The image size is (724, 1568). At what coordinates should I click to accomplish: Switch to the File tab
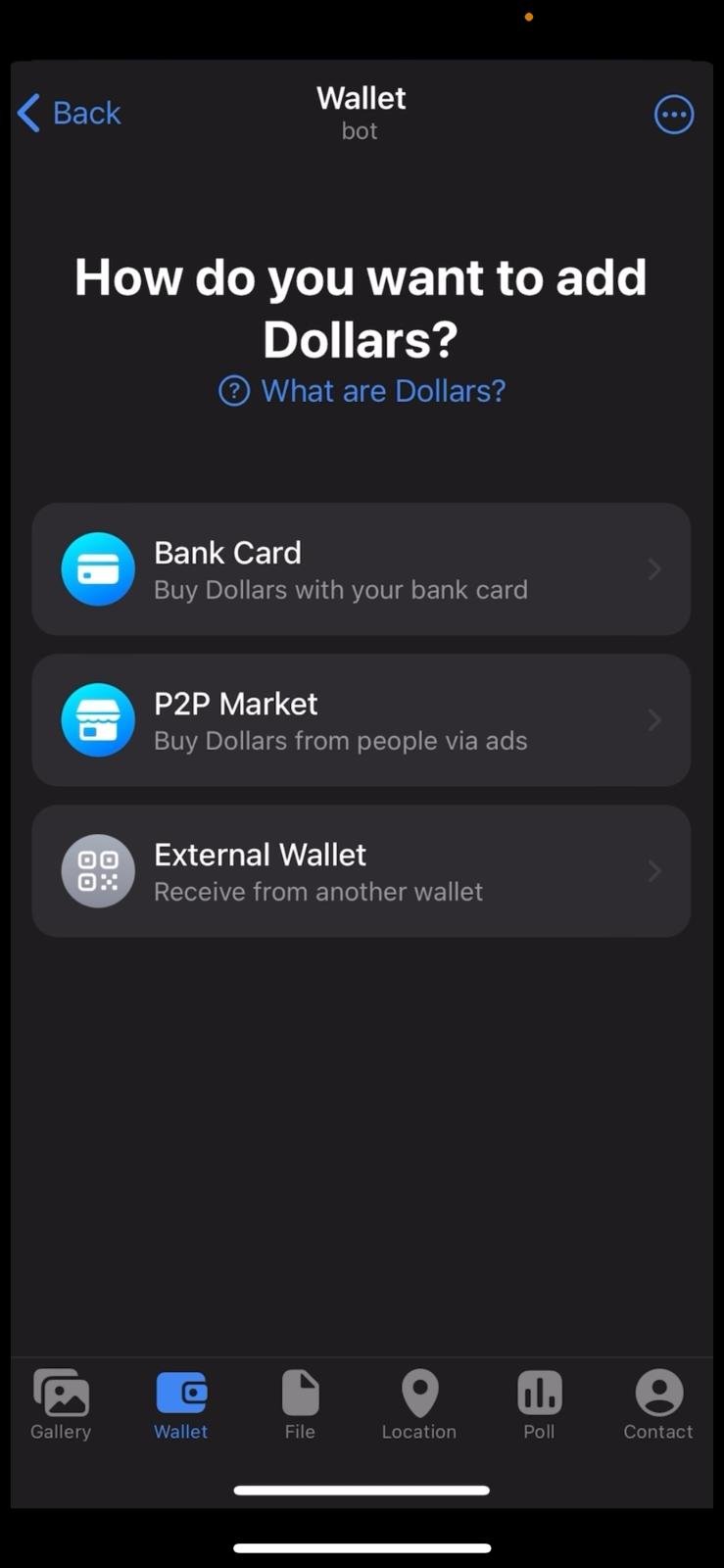point(300,1404)
